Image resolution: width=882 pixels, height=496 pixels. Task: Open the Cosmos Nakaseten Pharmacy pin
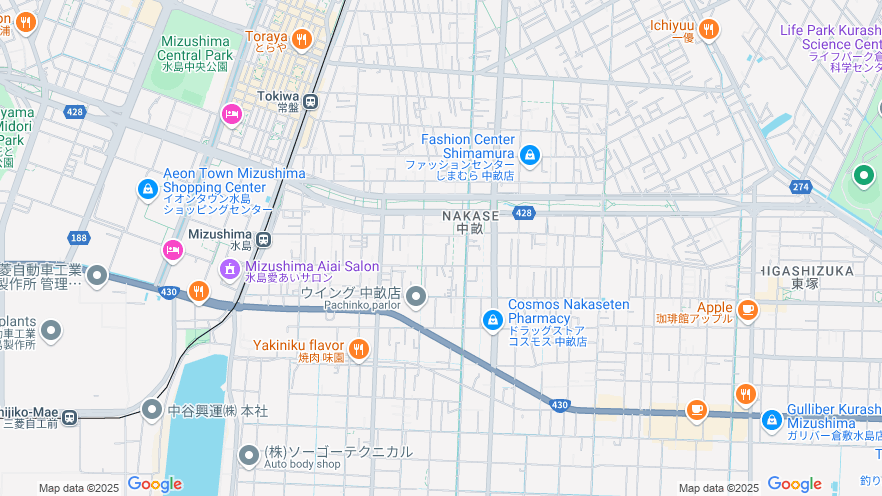(492, 320)
